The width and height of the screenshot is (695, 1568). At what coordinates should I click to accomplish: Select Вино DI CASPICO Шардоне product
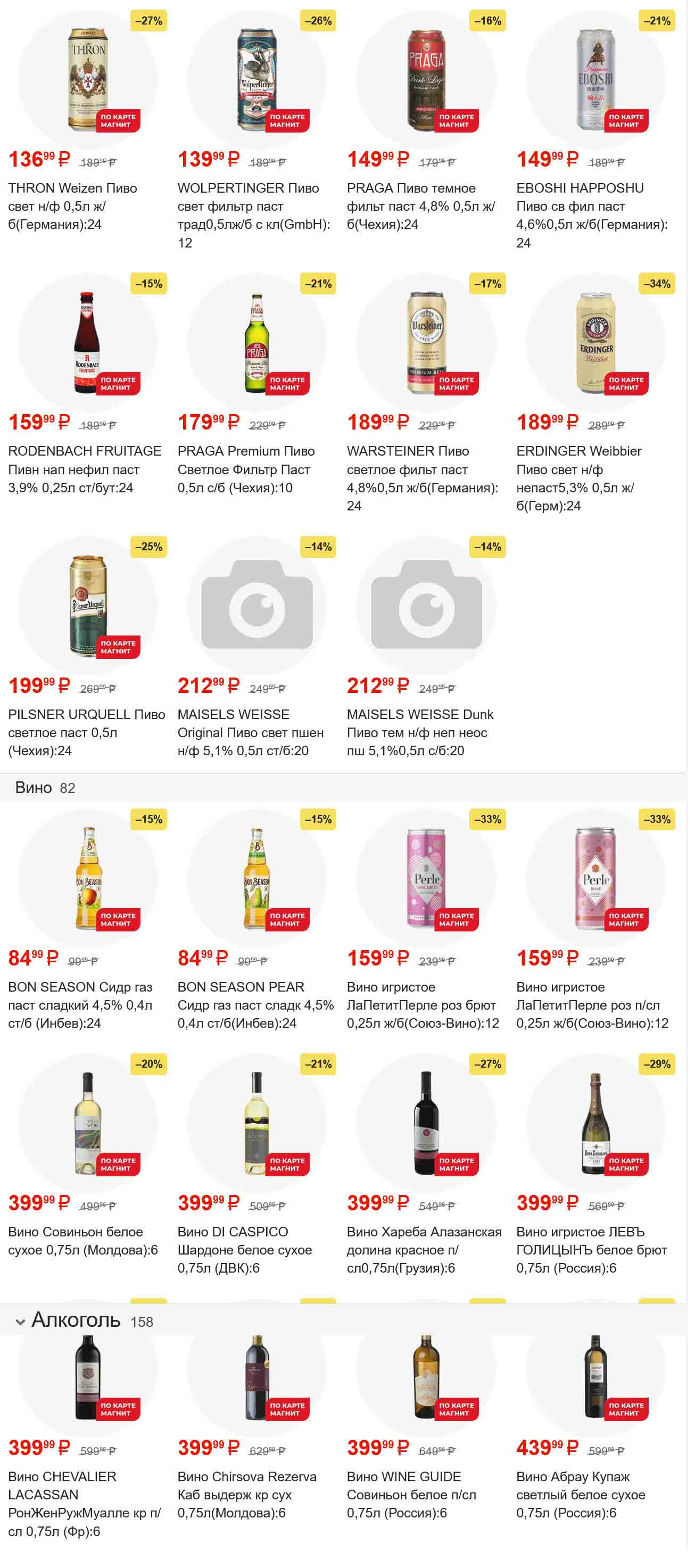[256, 1123]
